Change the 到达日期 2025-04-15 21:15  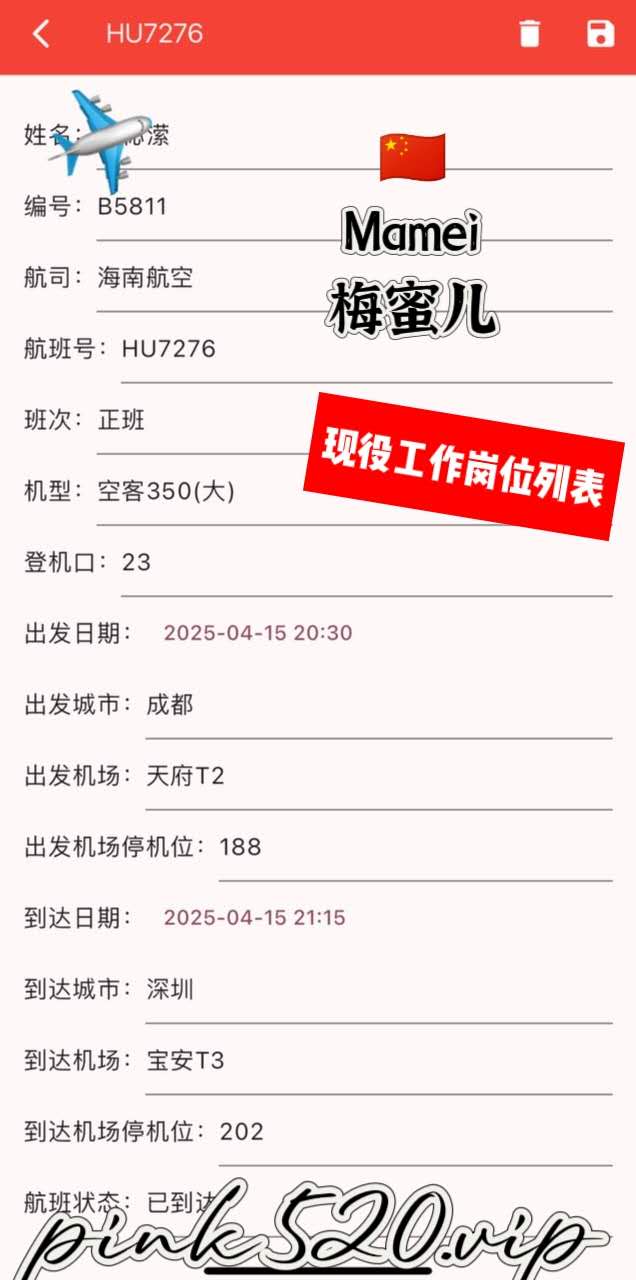click(x=255, y=918)
